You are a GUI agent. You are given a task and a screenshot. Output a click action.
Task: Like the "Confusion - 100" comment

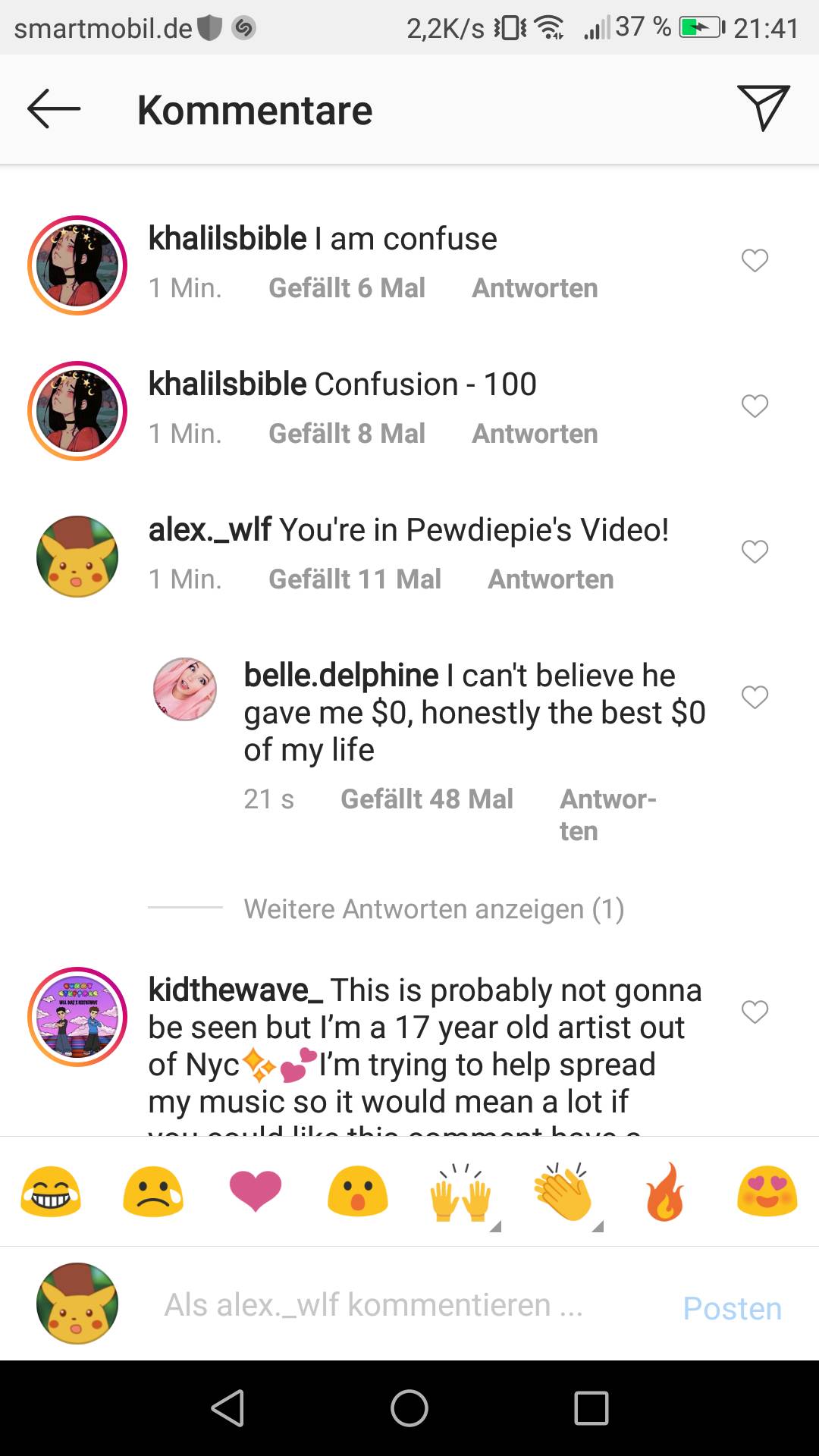(x=755, y=406)
